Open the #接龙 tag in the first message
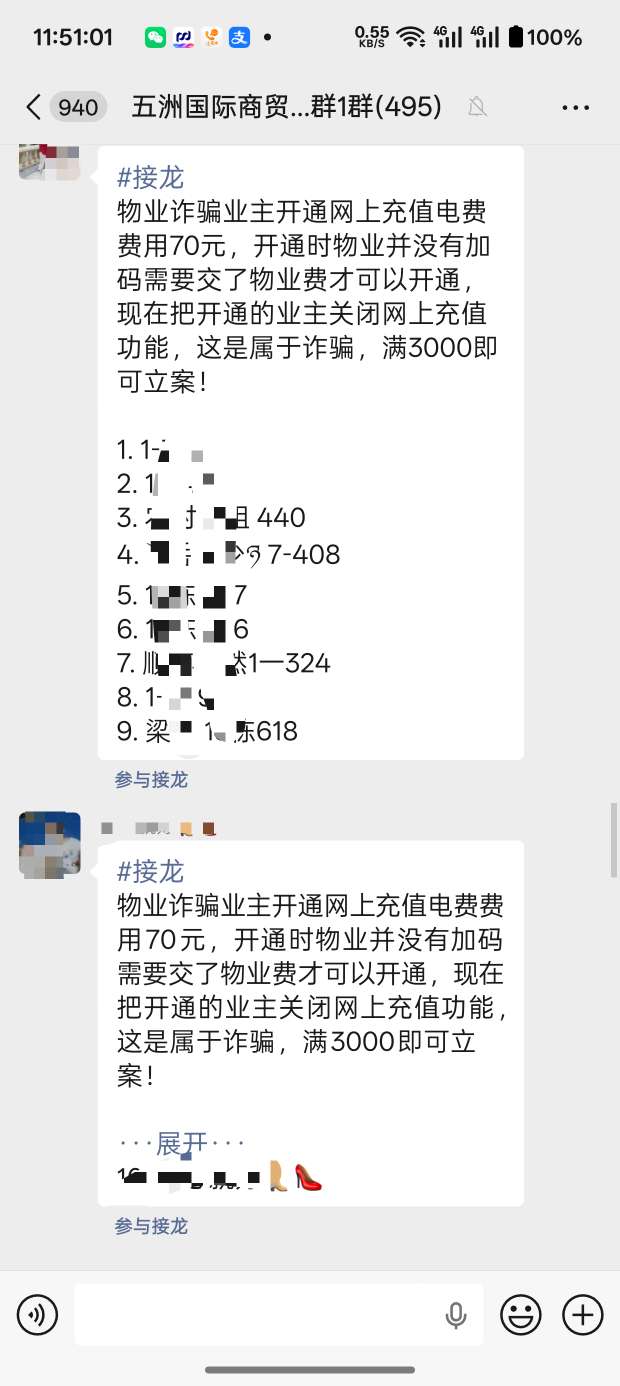This screenshot has width=620, height=1386. pos(151,177)
